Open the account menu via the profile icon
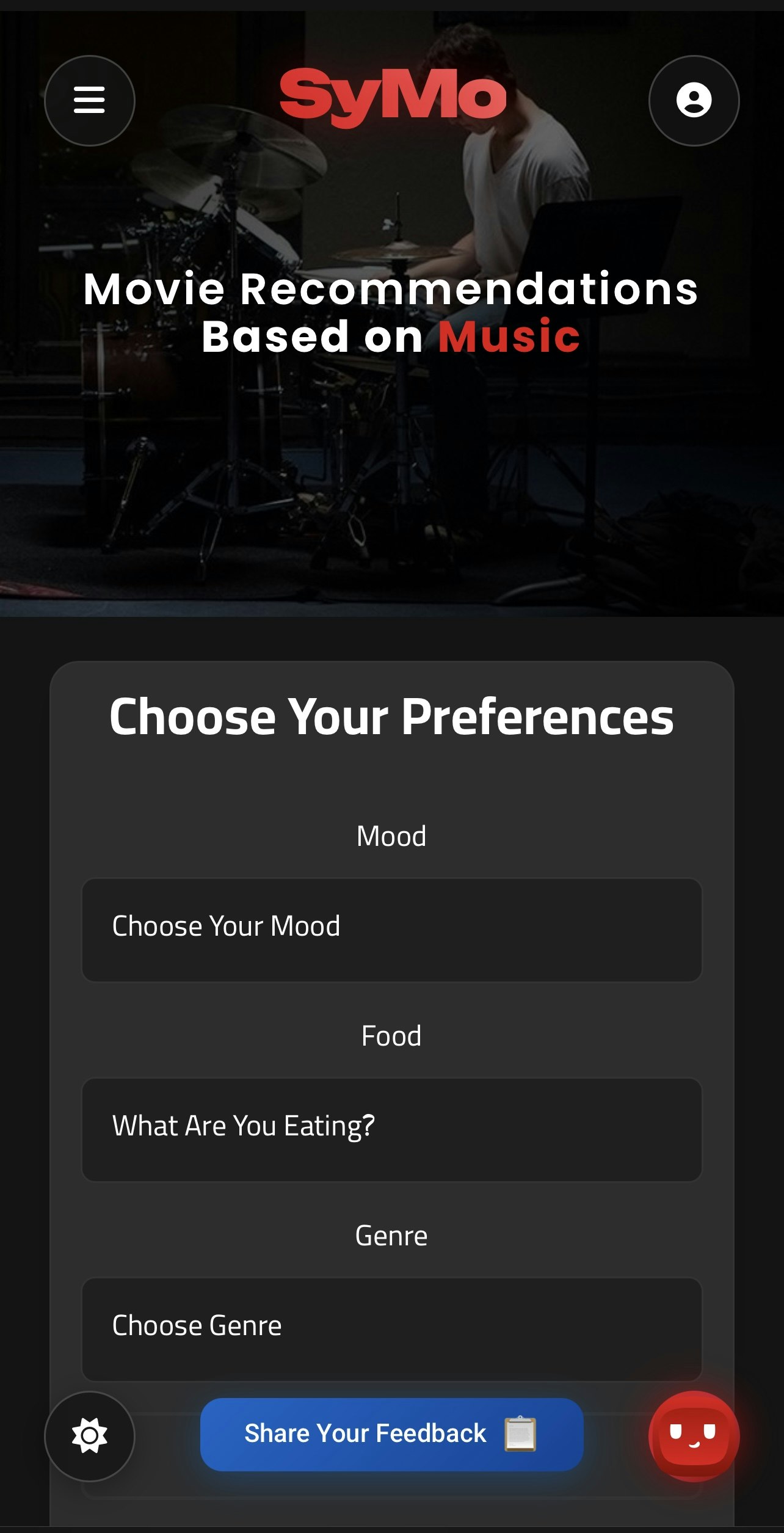The width and height of the screenshot is (784, 1533). pyautogui.click(x=694, y=101)
